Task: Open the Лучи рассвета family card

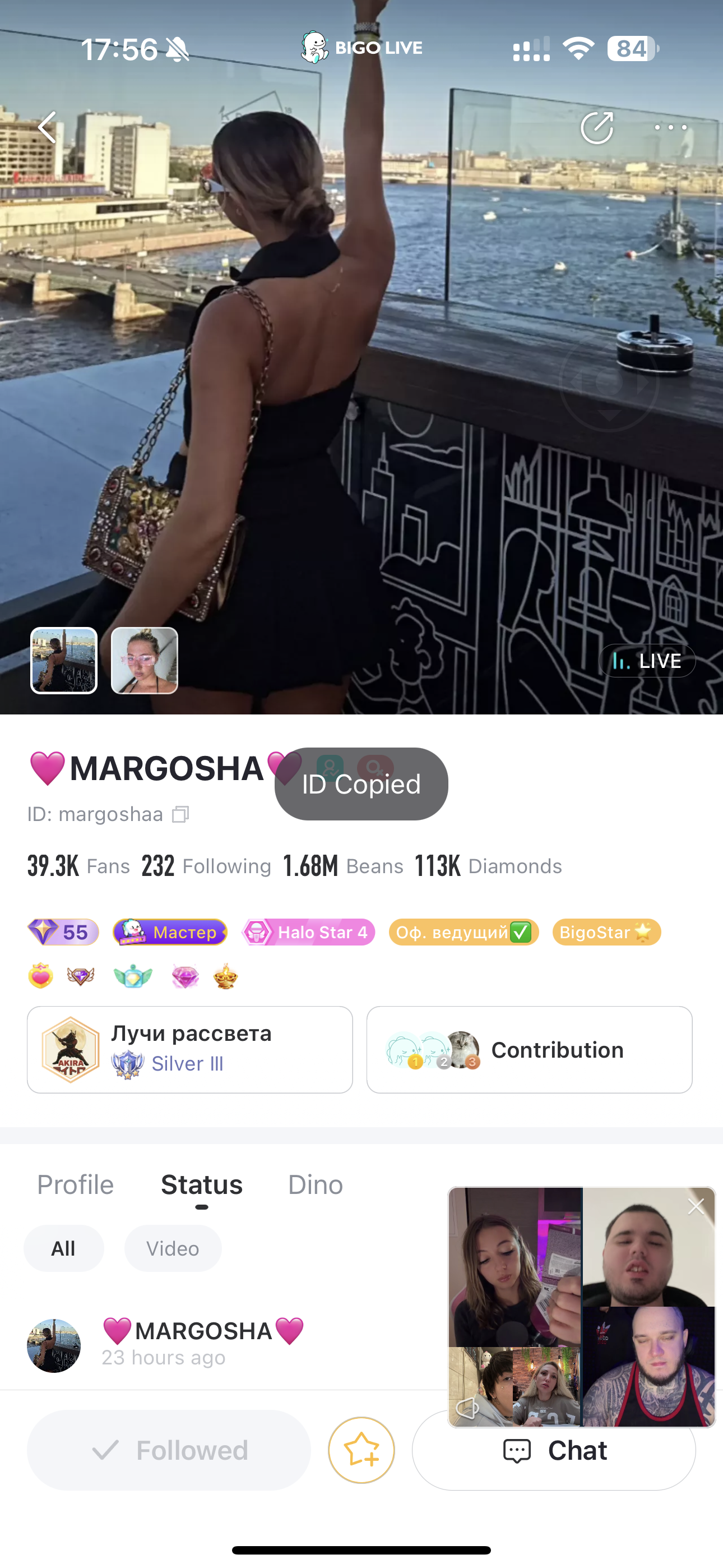Action: click(190, 1049)
